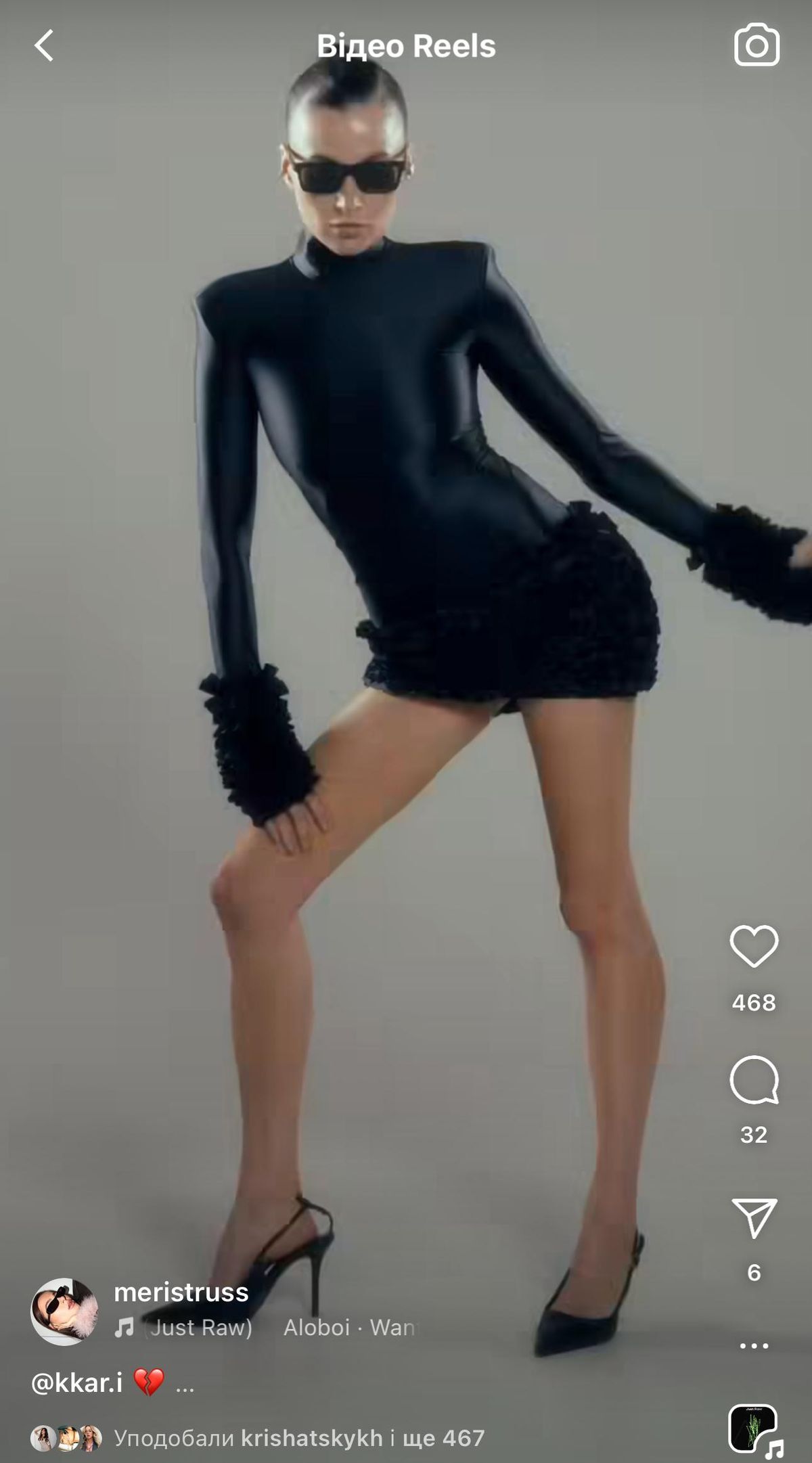View likes by krishatskykh and 467 others
The height and width of the screenshot is (1463, 812).
(x=298, y=1438)
